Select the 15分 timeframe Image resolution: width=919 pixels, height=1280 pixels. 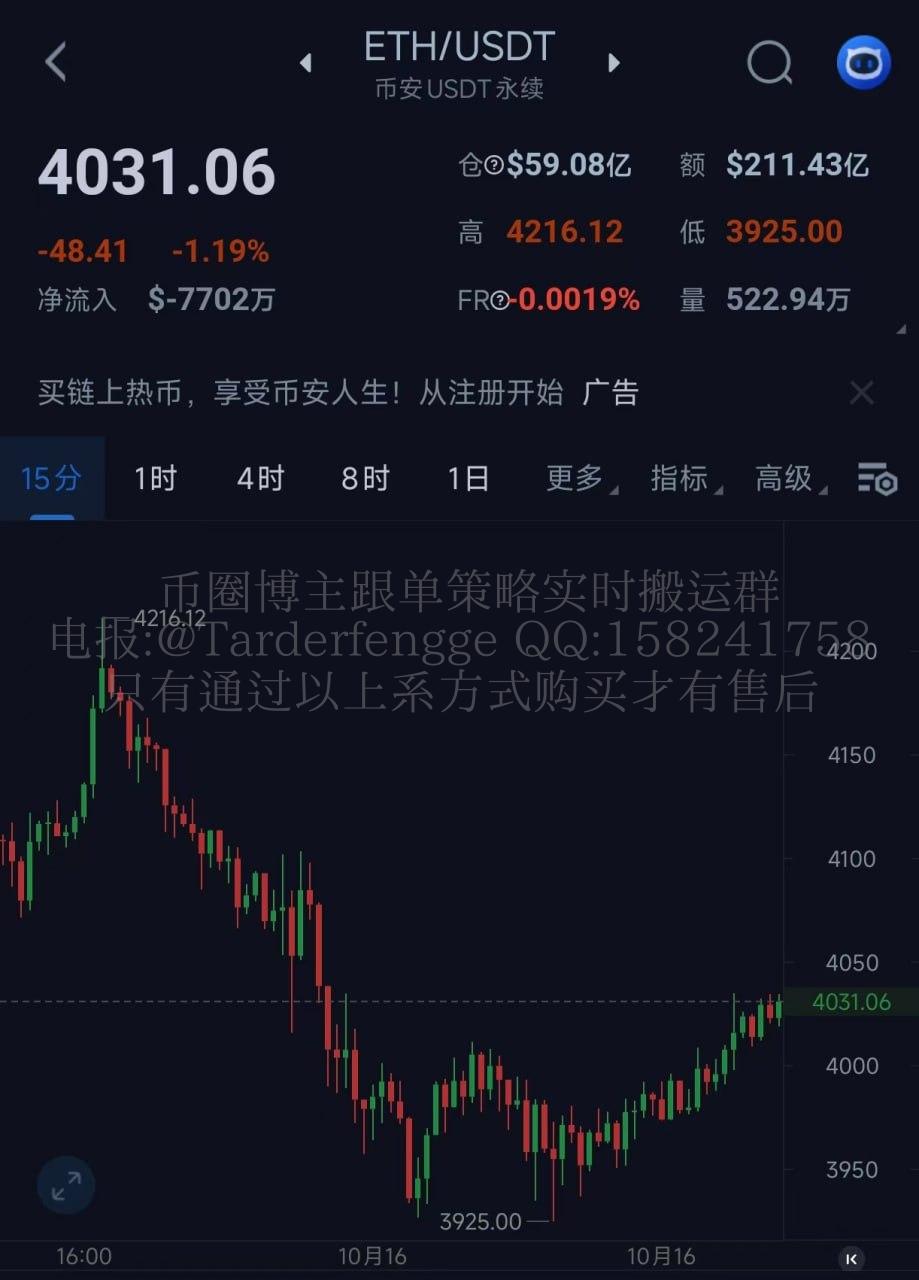click(51, 478)
